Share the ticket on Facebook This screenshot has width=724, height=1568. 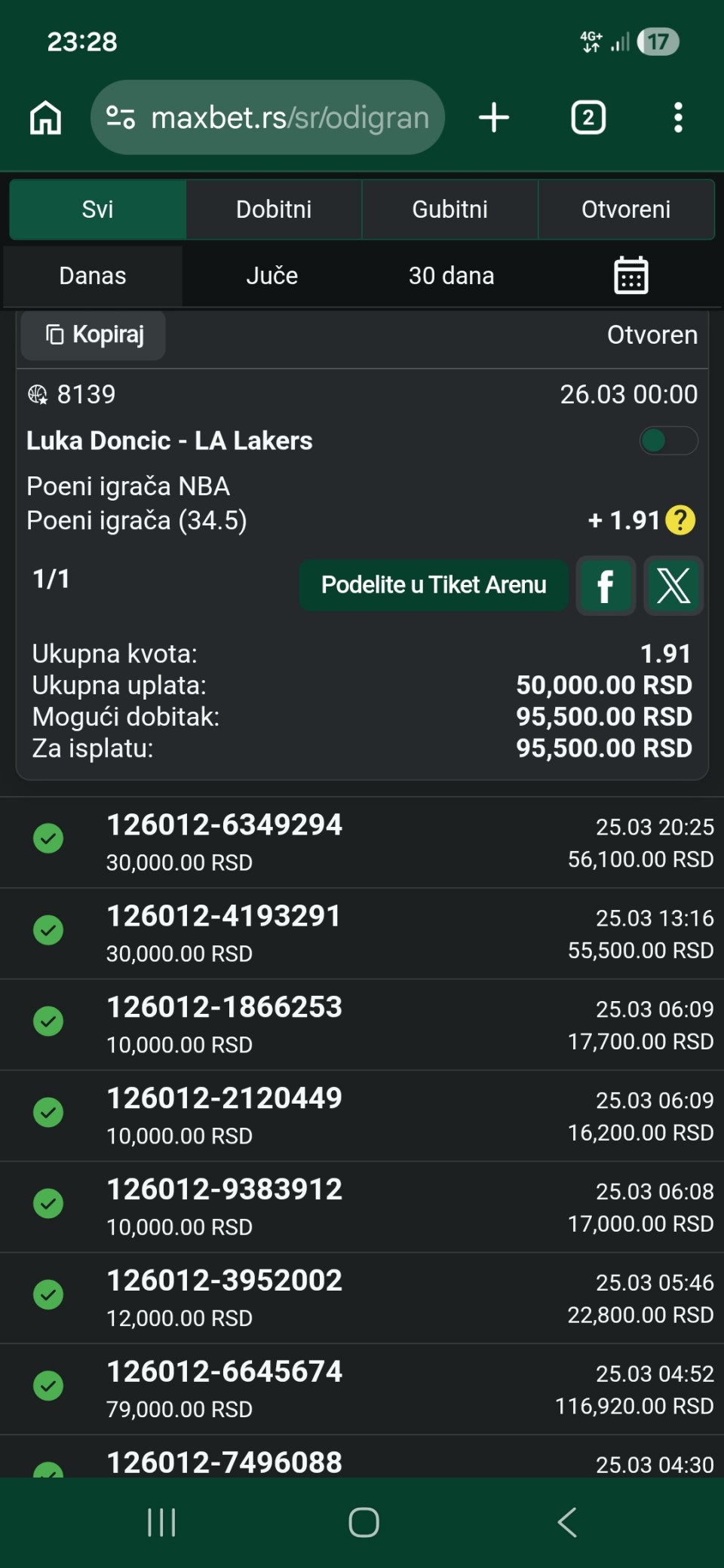click(x=606, y=586)
